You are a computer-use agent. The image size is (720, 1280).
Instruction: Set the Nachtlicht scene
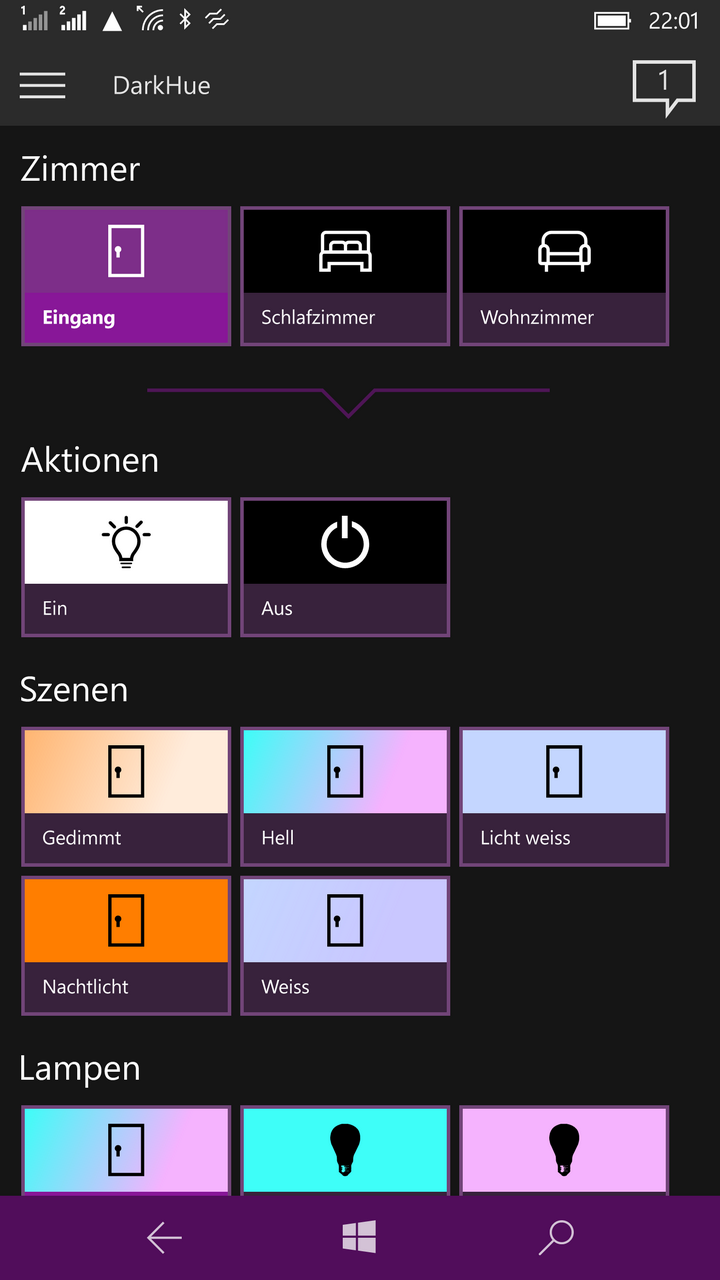[126, 946]
